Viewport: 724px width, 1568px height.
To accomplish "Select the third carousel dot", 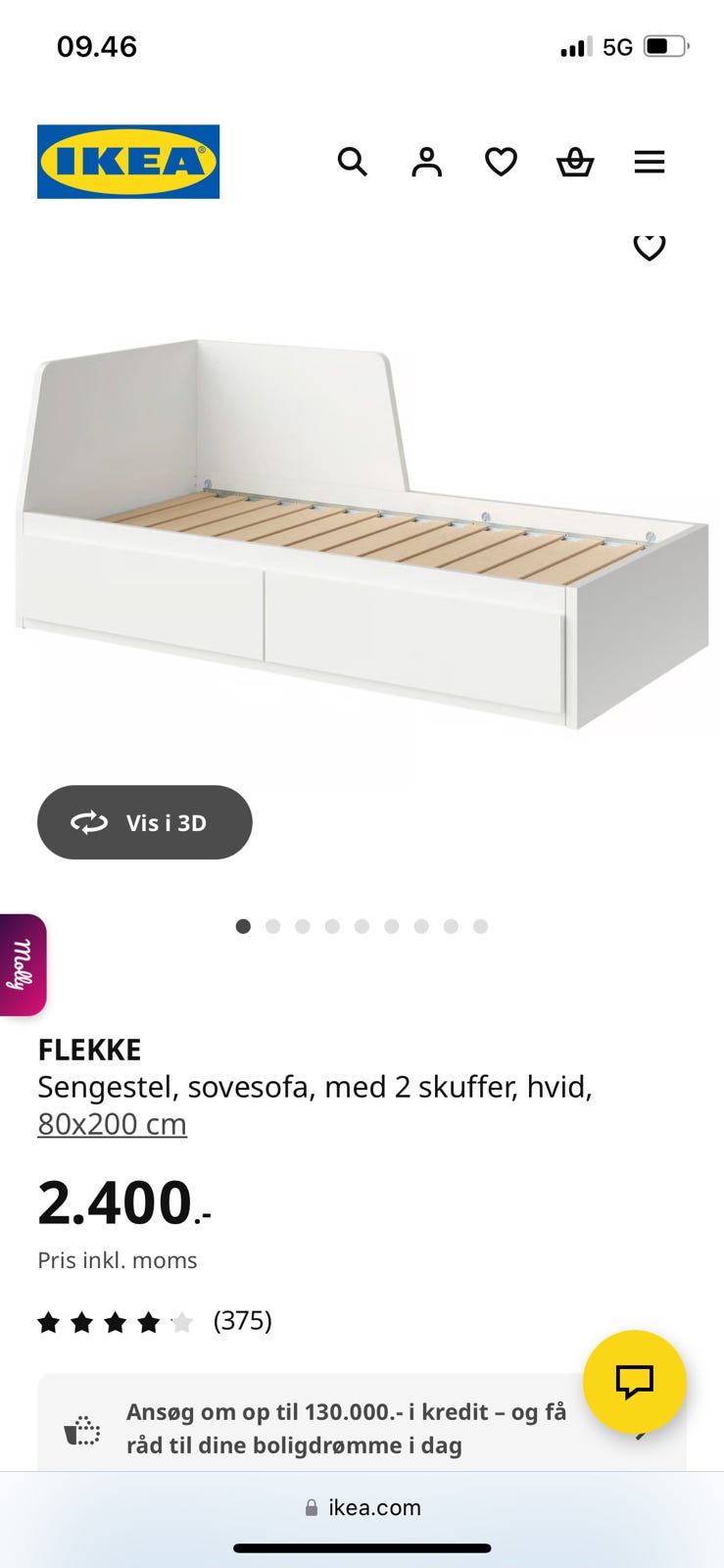I will [x=304, y=925].
